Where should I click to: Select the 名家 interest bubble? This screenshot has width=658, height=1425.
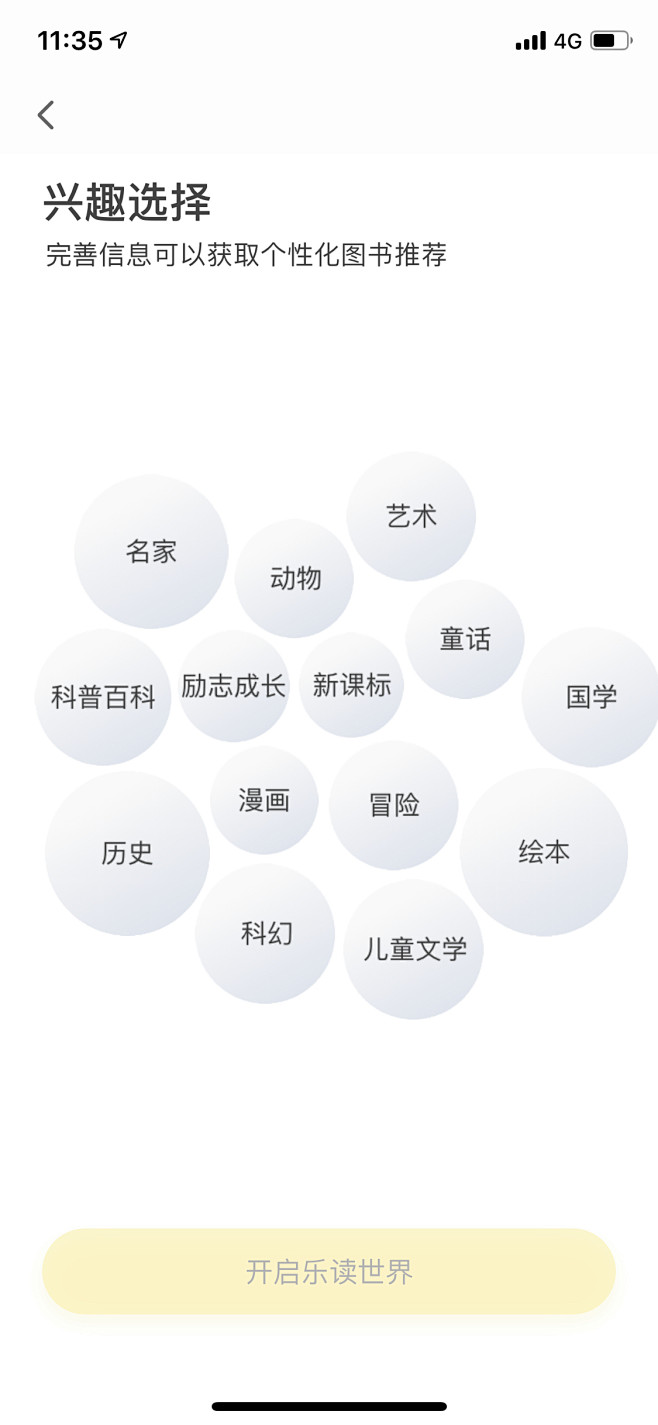pyautogui.click(x=151, y=551)
